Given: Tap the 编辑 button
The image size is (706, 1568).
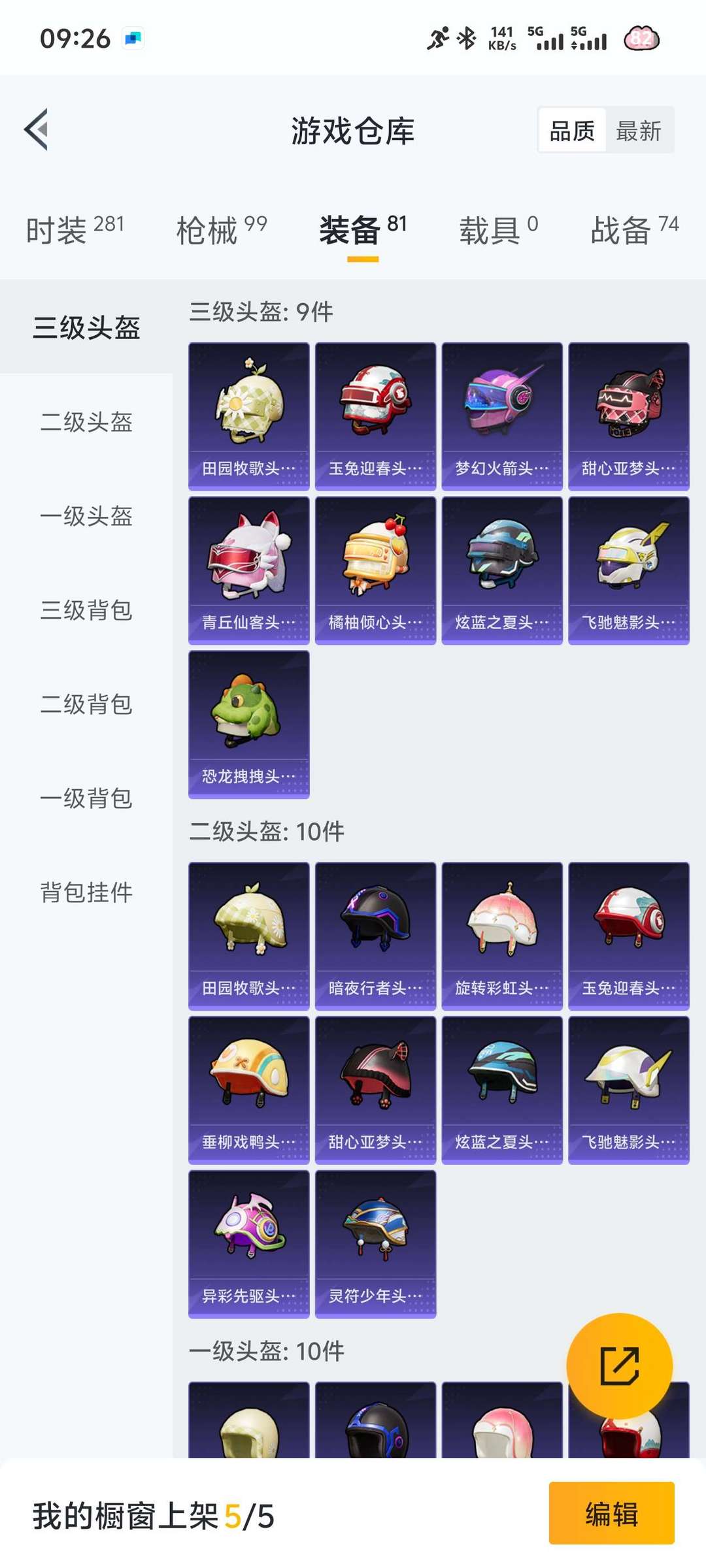Looking at the screenshot, I should [x=611, y=1514].
